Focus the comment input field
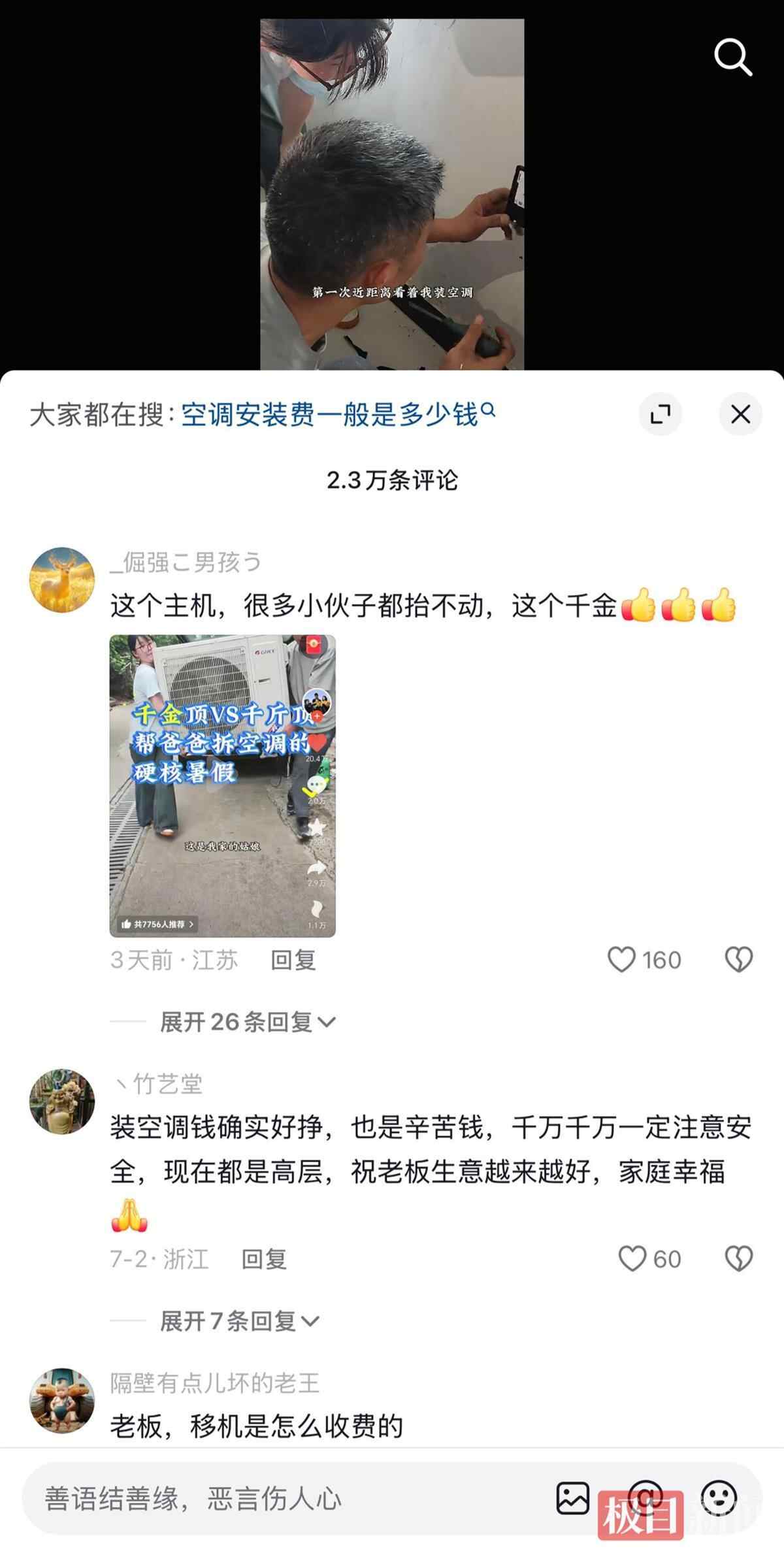The width and height of the screenshot is (784, 1553). click(x=261, y=1498)
